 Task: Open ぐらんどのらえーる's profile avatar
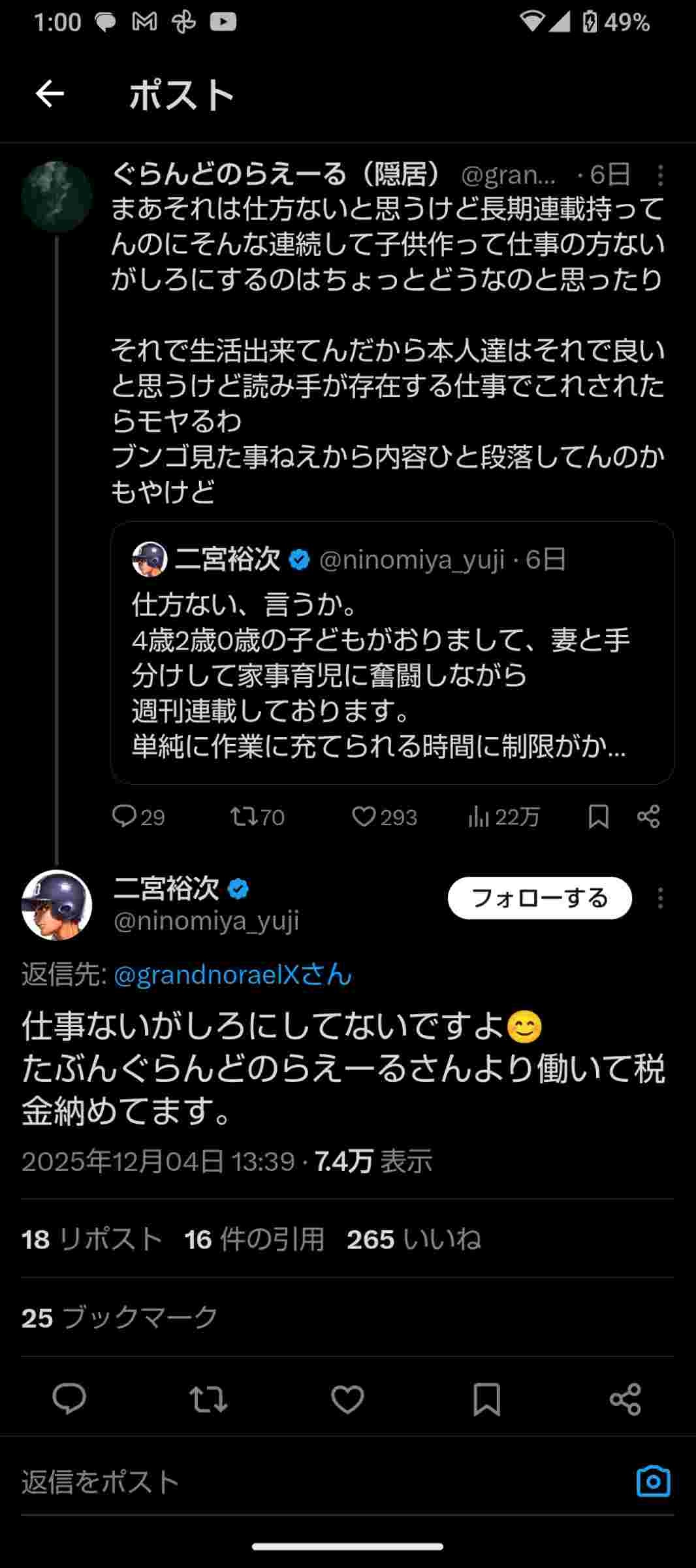click(56, 197)
